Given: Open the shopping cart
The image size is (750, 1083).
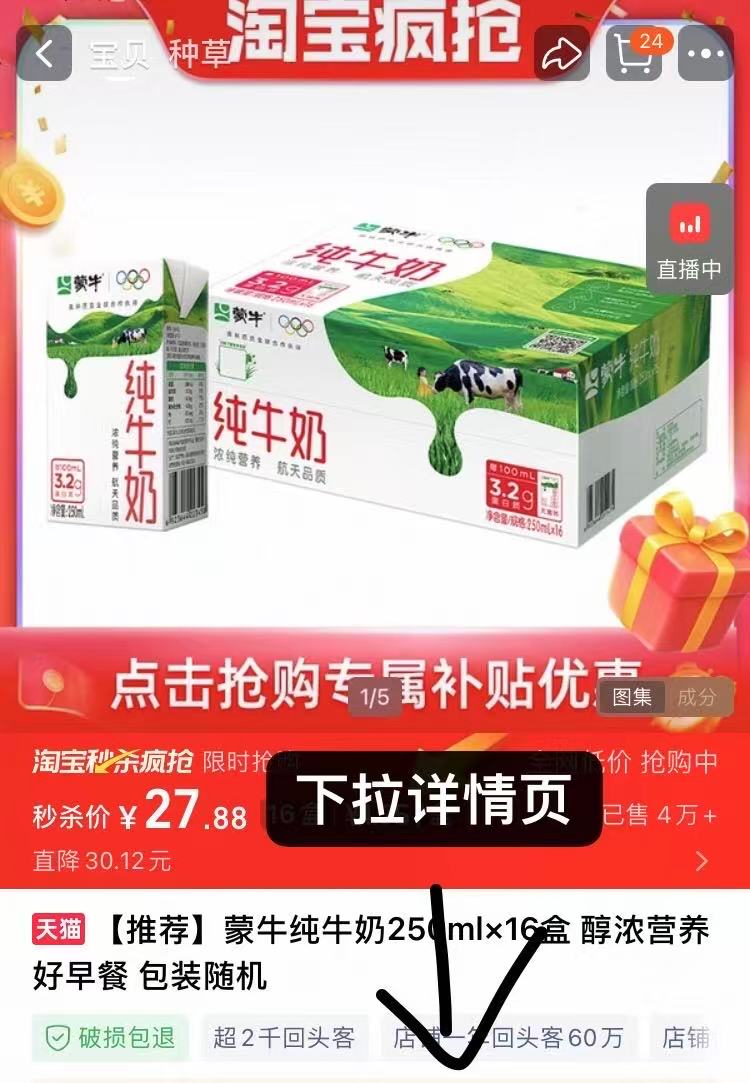Looking at the screenshot, I should [634, 55].
